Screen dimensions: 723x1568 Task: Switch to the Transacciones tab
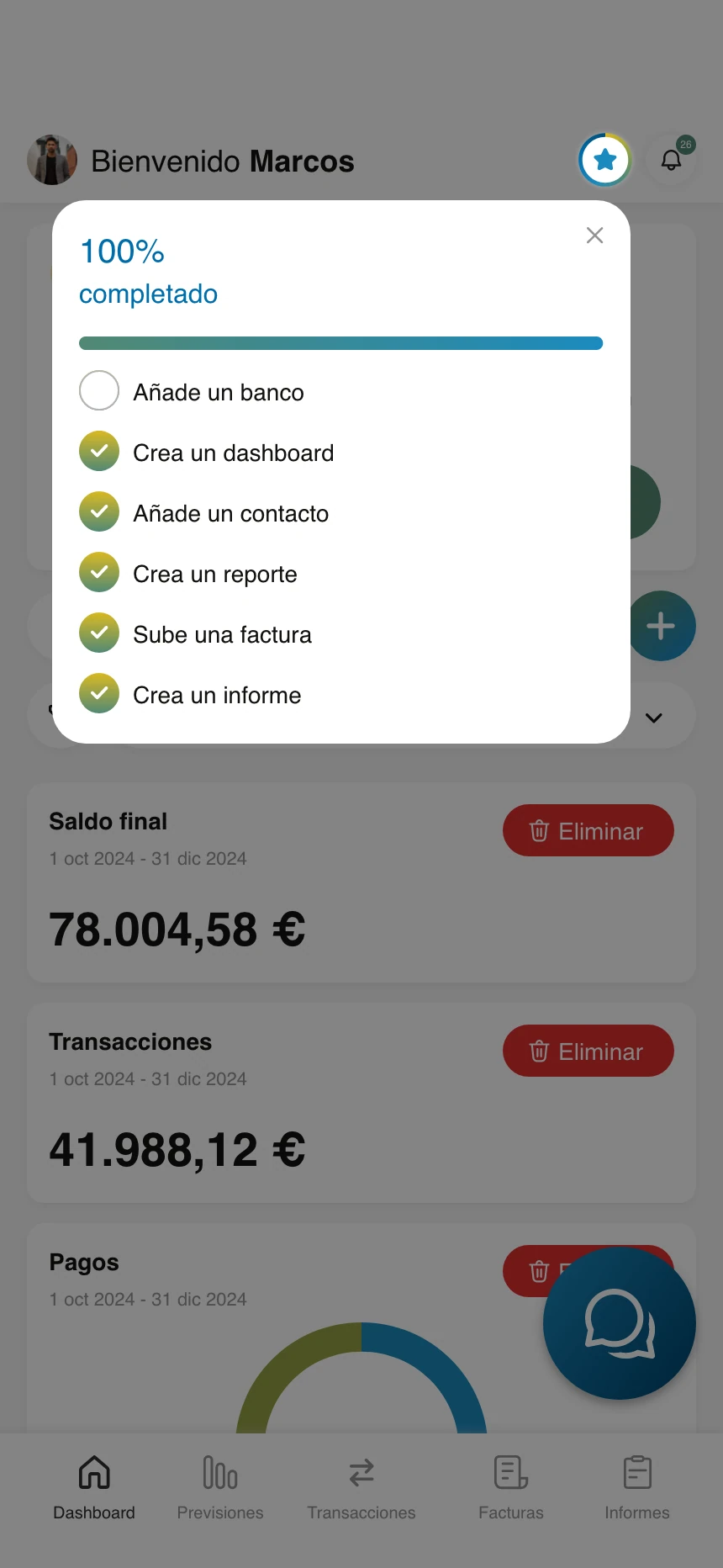click(361, 1488)
